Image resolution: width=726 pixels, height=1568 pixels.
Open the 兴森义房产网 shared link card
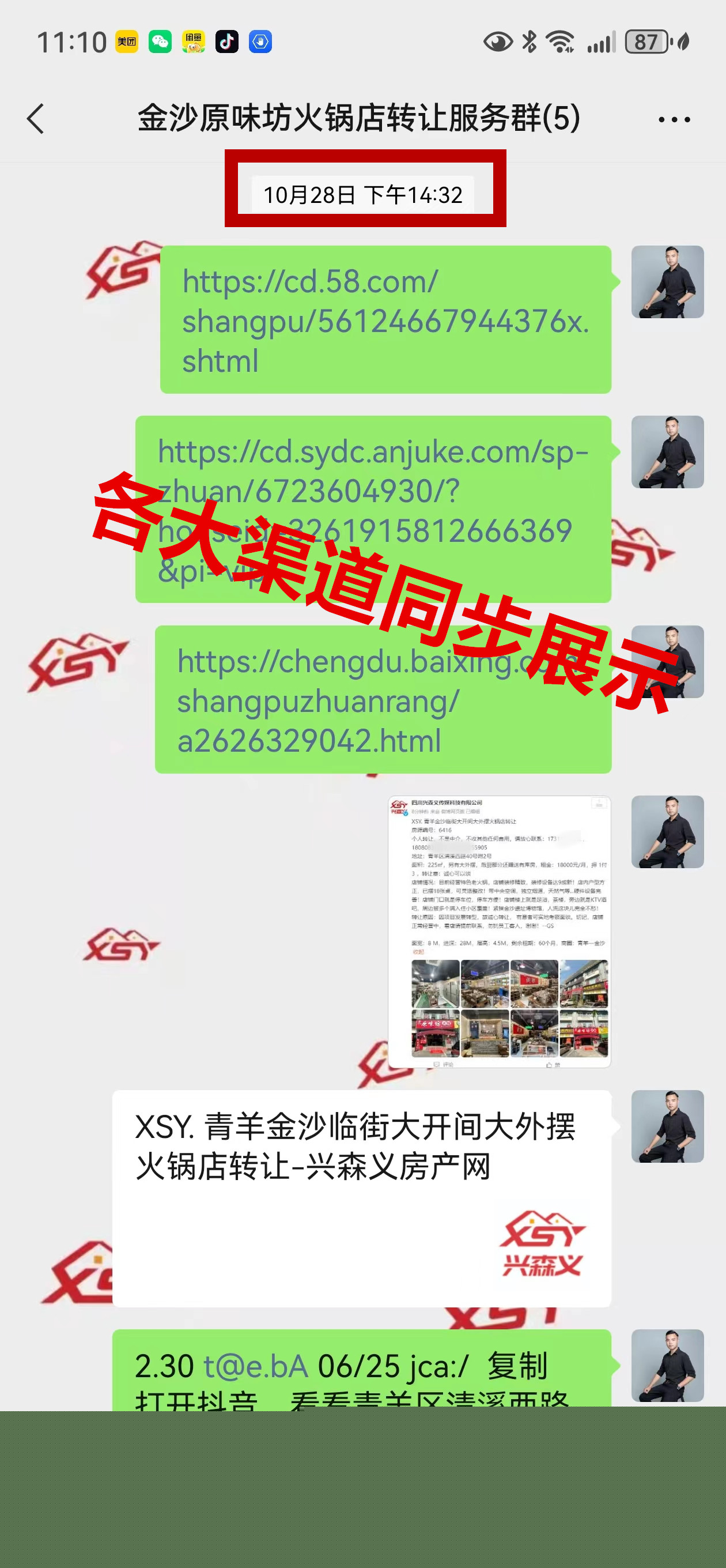pyautogui.click(x=361, y=1198)
